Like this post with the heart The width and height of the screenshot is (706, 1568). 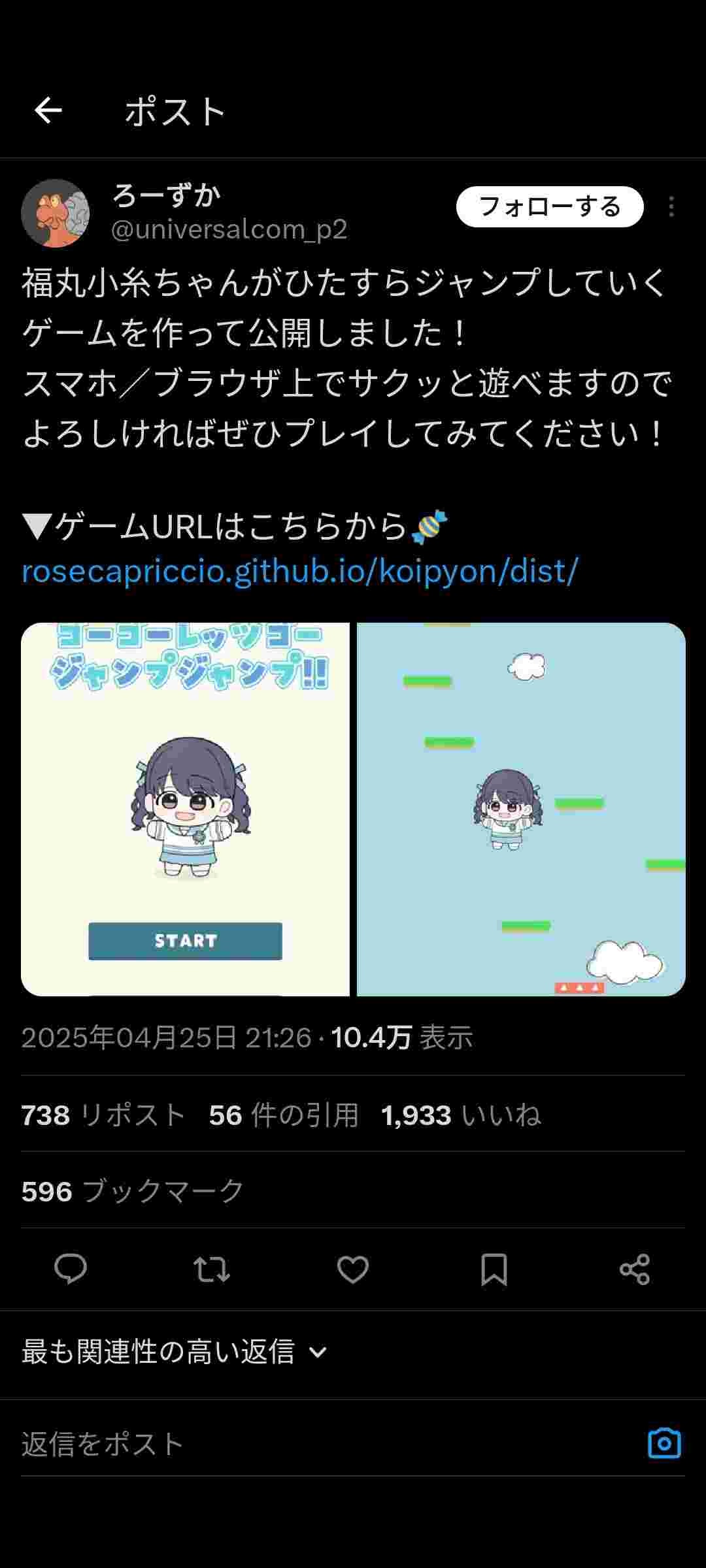pos(353,1269)
